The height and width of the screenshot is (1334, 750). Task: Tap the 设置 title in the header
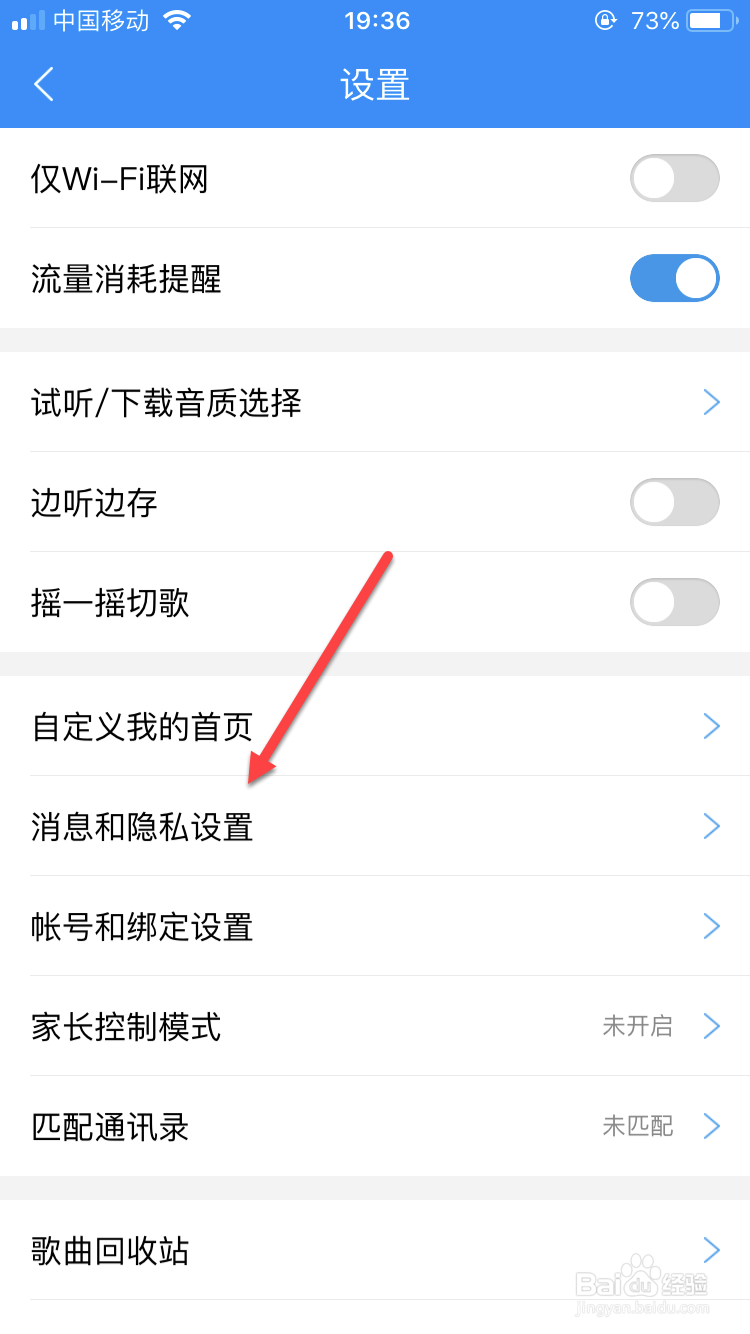point(375,86)
